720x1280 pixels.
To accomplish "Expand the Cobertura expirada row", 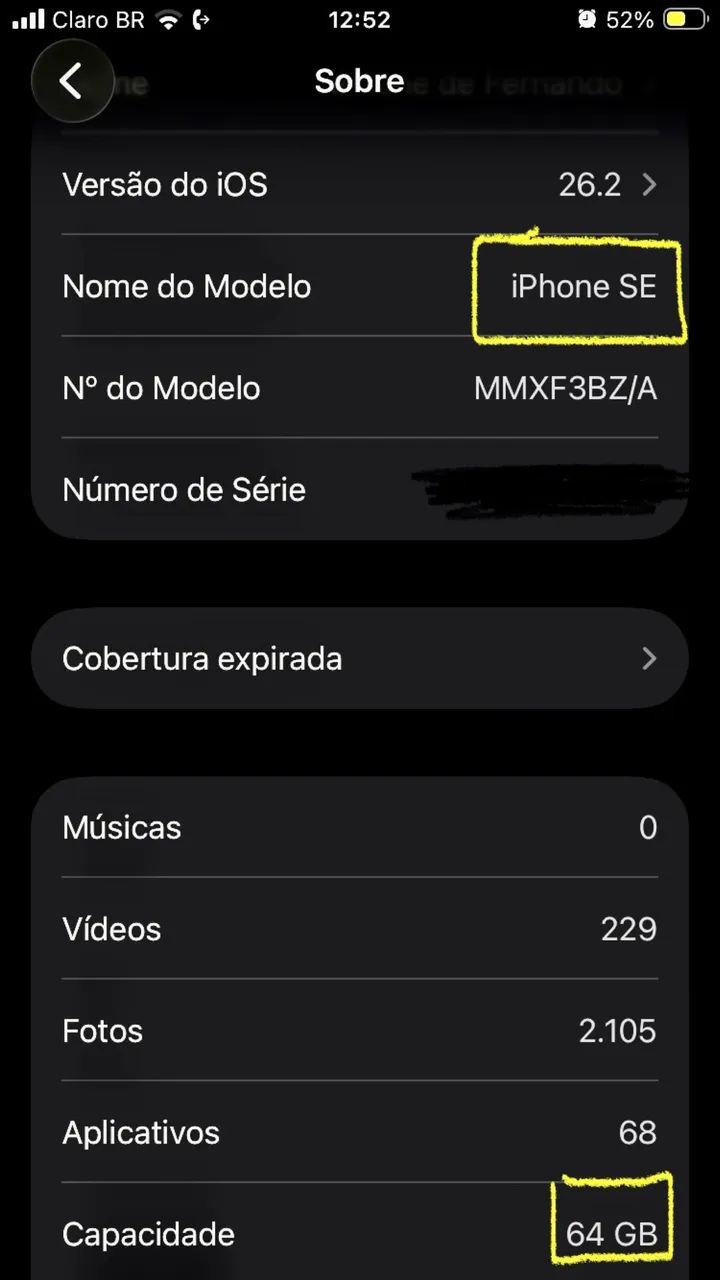I will point(360,658).
